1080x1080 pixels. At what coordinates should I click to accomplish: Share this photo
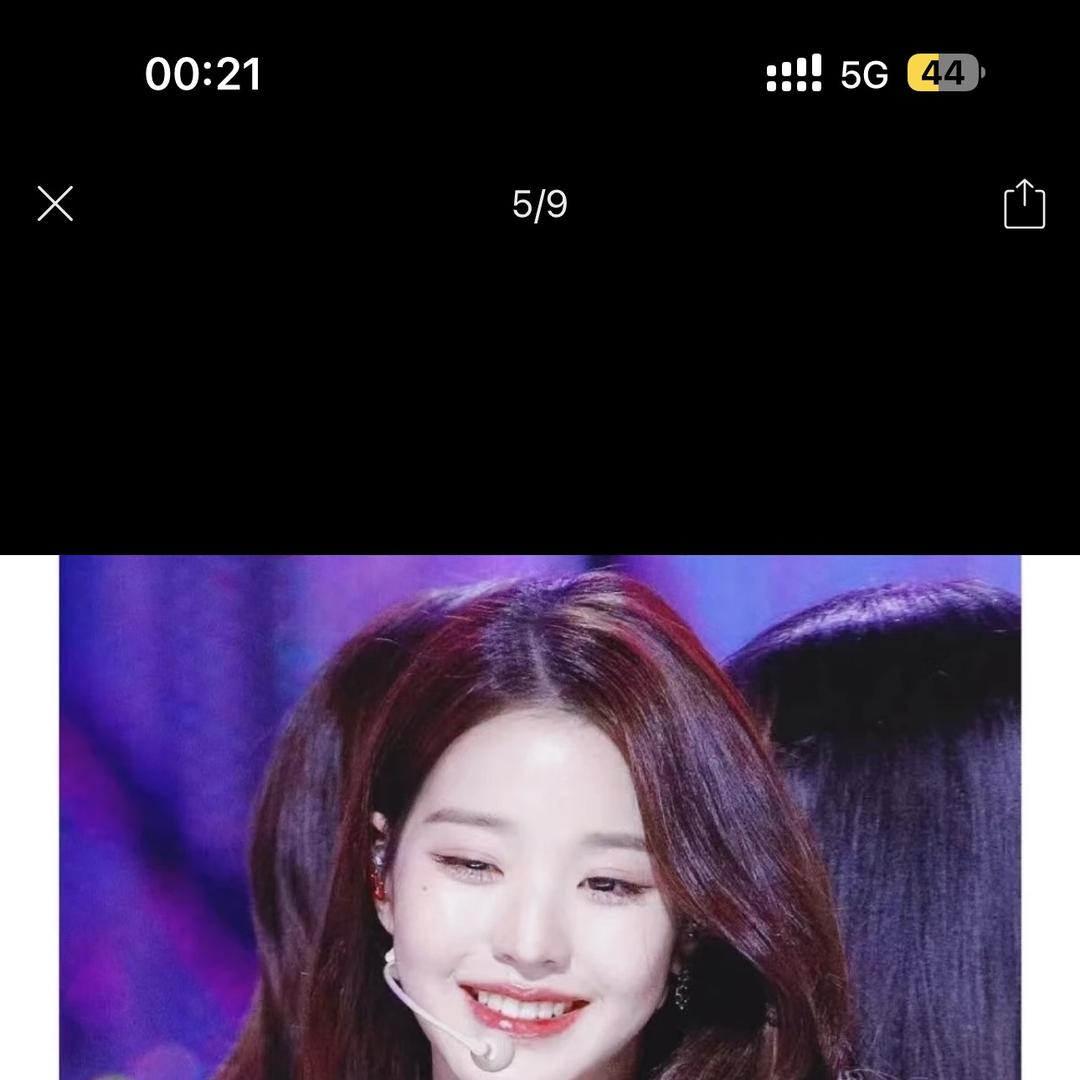(1024, 205)
